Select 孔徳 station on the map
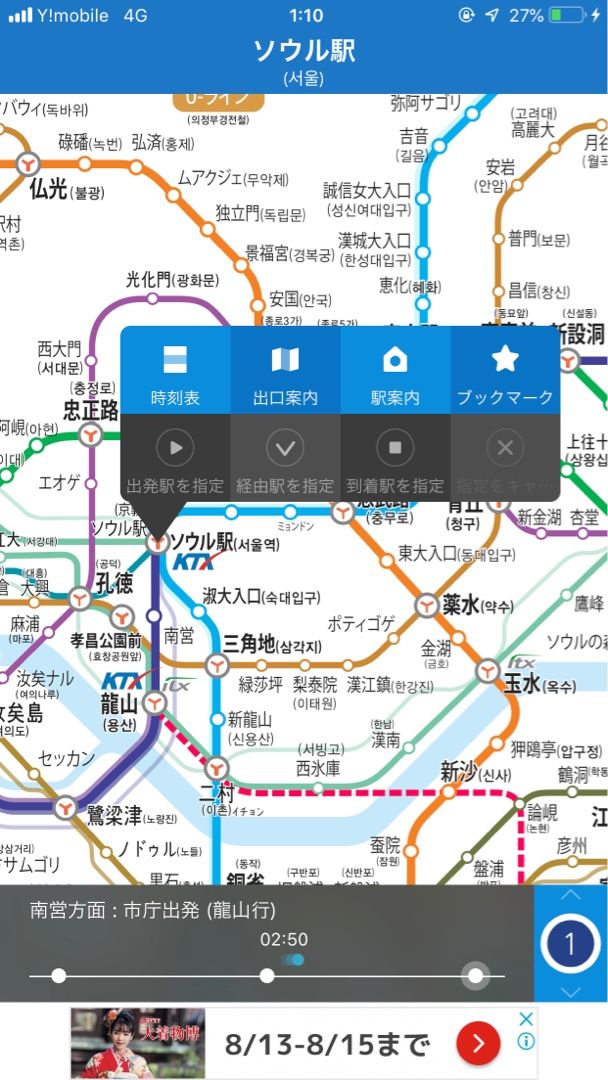608x1080 pixels. click(x=80, y=600)
